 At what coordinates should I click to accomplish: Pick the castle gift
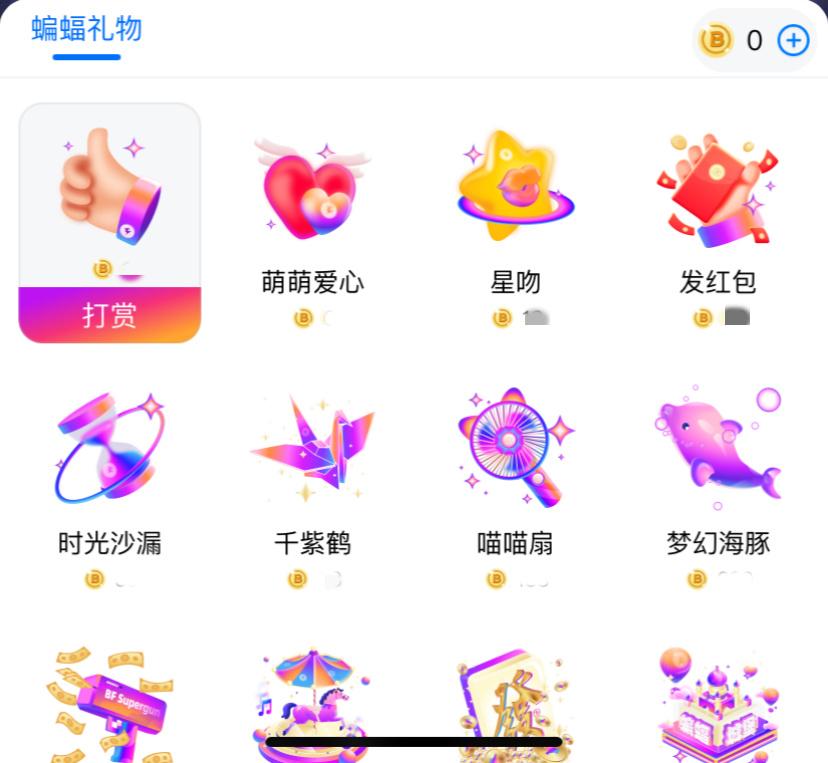point(717,700)
